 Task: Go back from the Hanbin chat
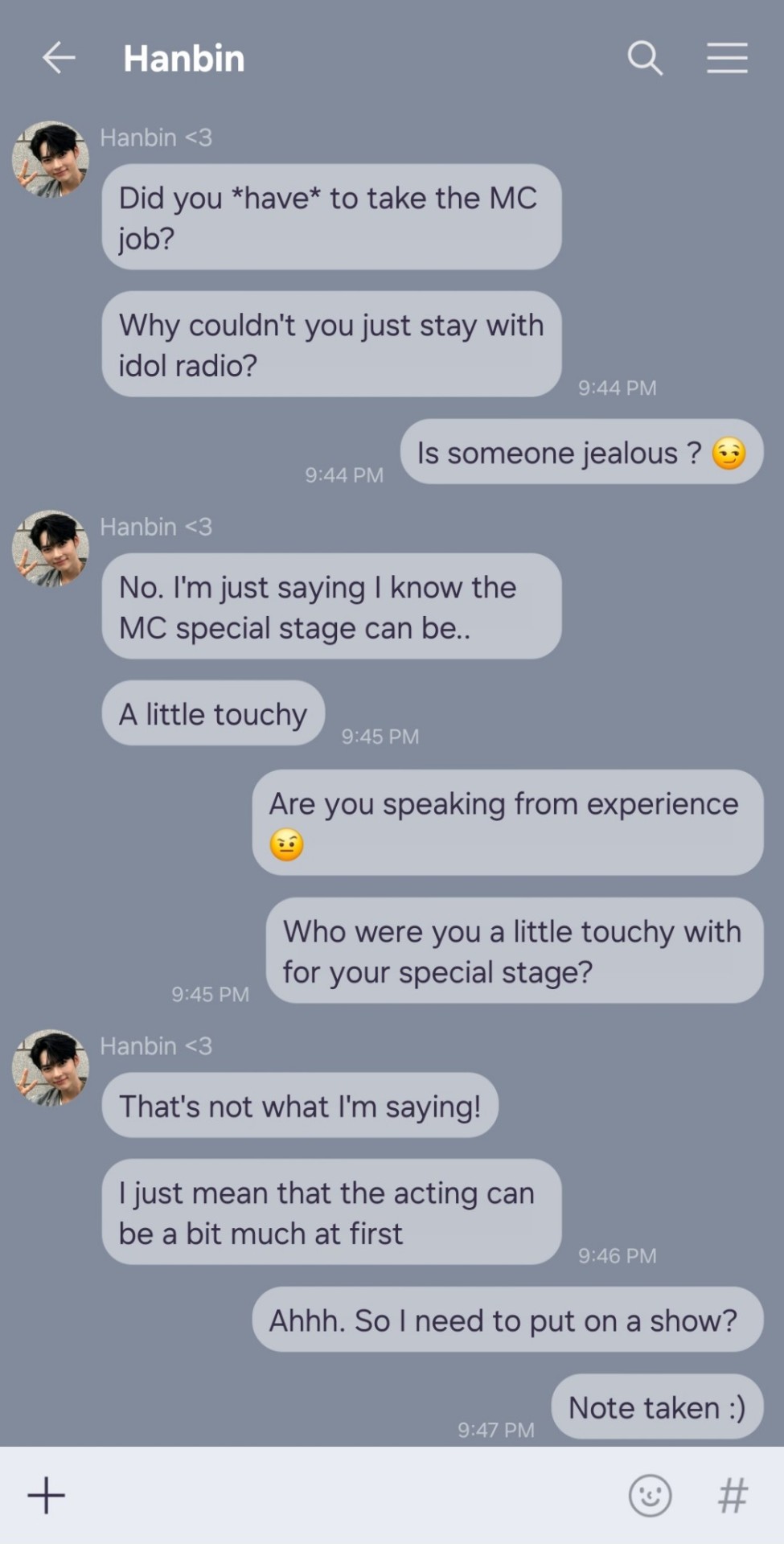pos(59,58)
